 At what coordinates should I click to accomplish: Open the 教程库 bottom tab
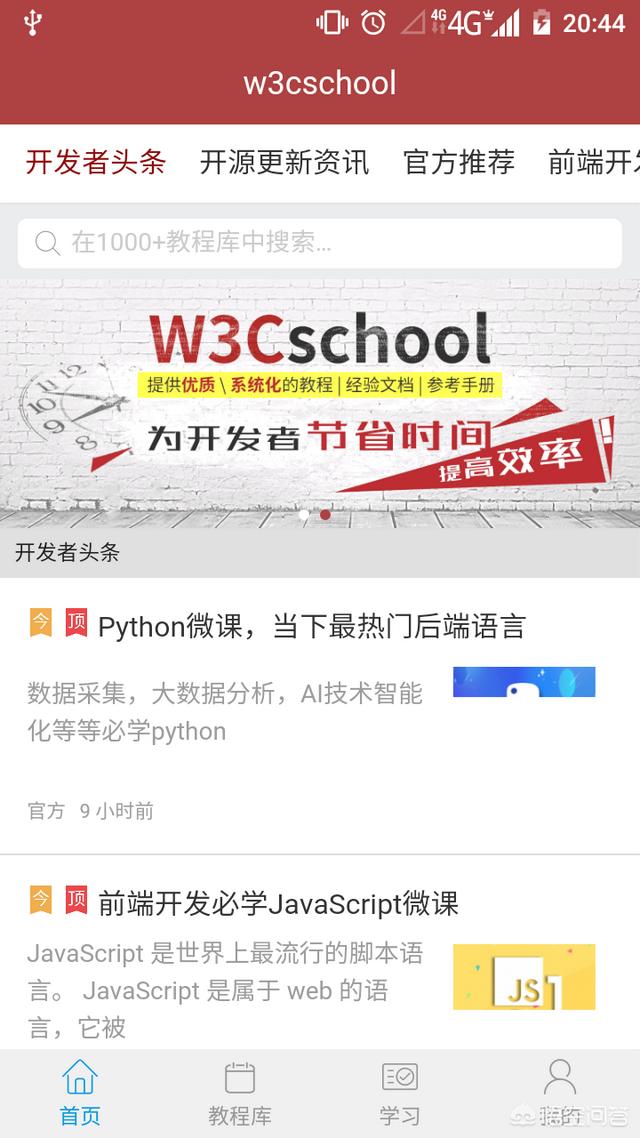click(x=240, y=1093)
